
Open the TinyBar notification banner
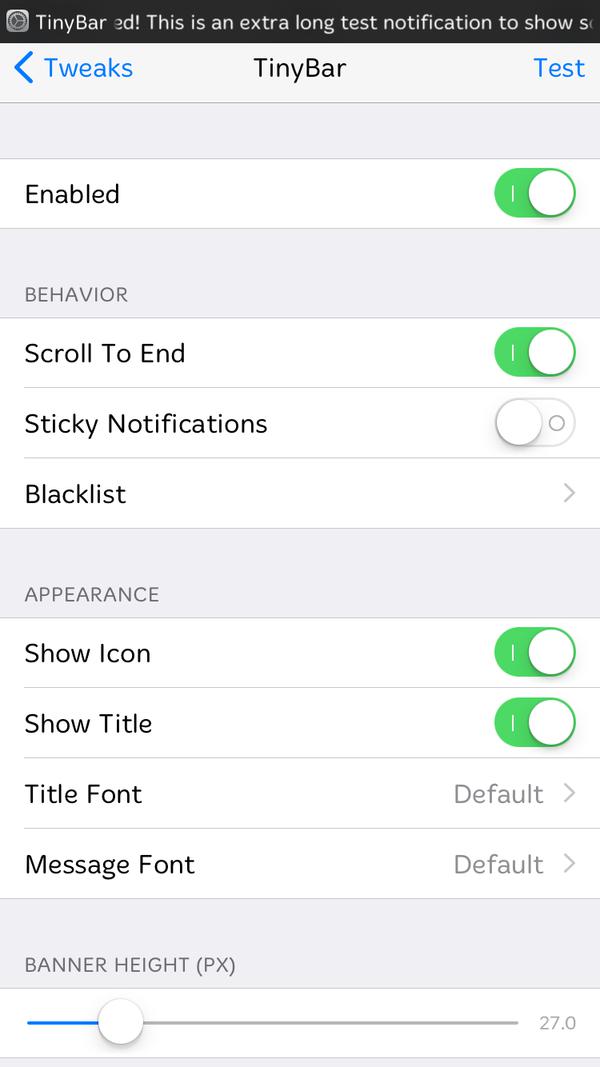point(300,21)
